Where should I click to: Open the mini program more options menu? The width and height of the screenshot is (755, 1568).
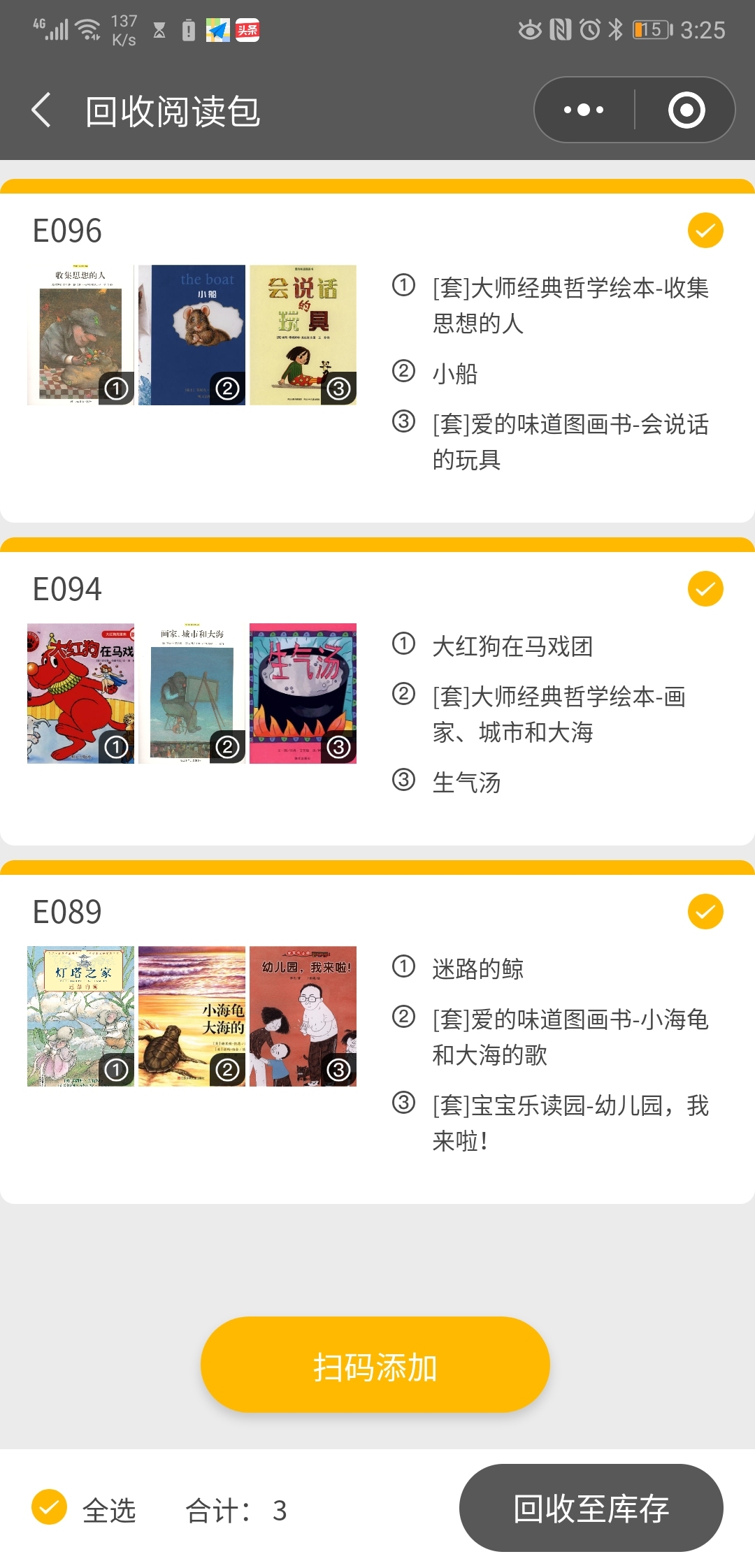coord(584,110)
